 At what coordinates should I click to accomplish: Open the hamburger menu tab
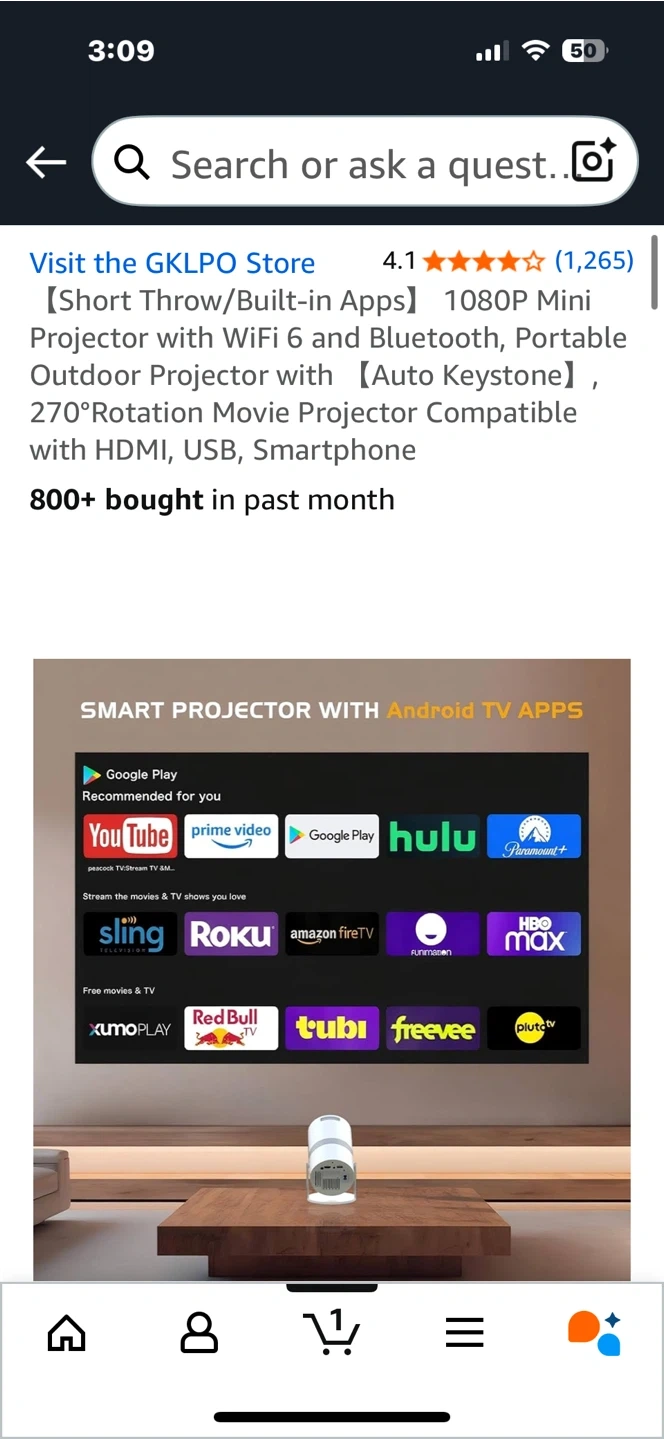[464, 1332]
